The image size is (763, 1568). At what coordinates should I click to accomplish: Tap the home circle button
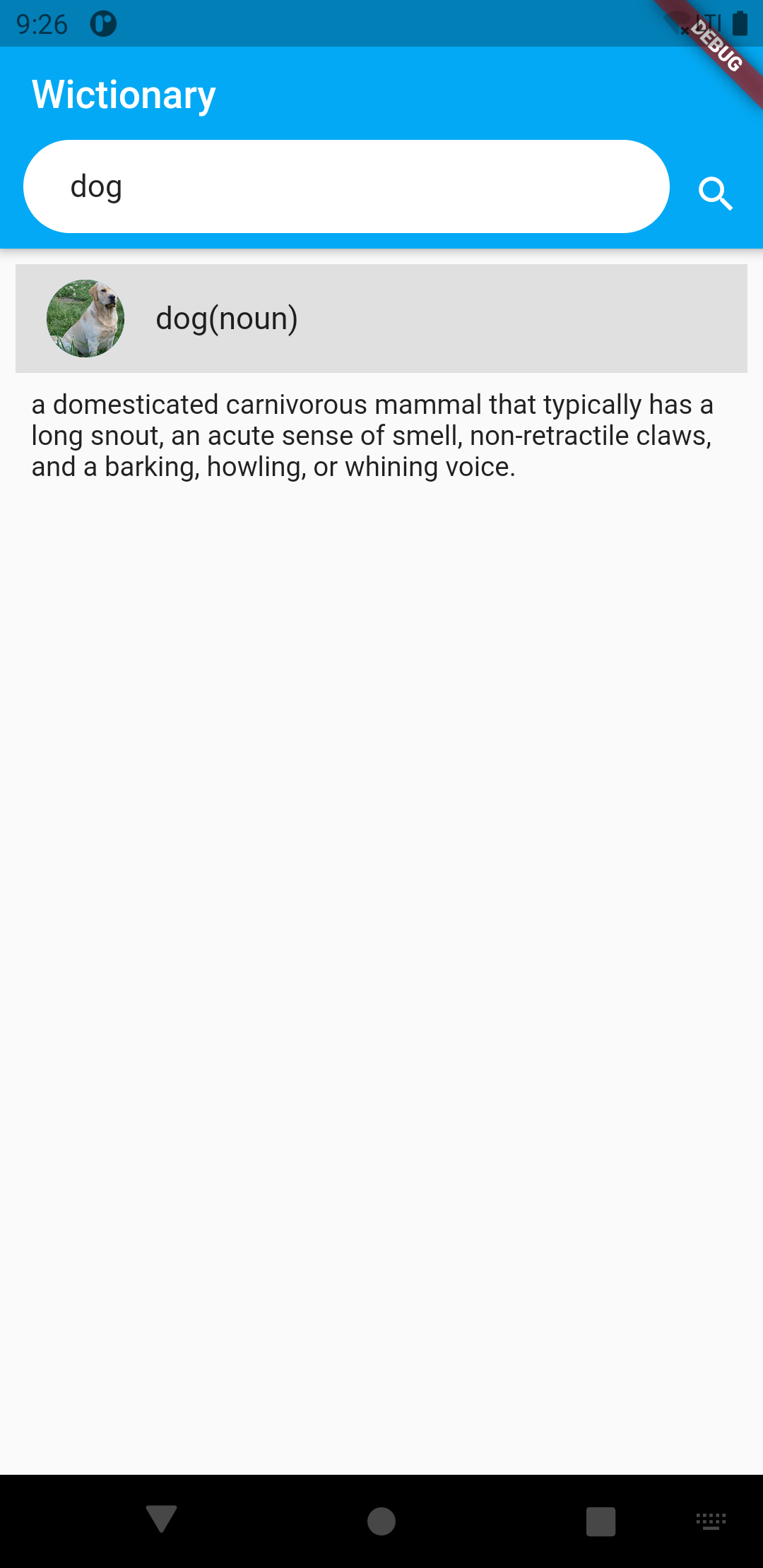pos(381,1523)
